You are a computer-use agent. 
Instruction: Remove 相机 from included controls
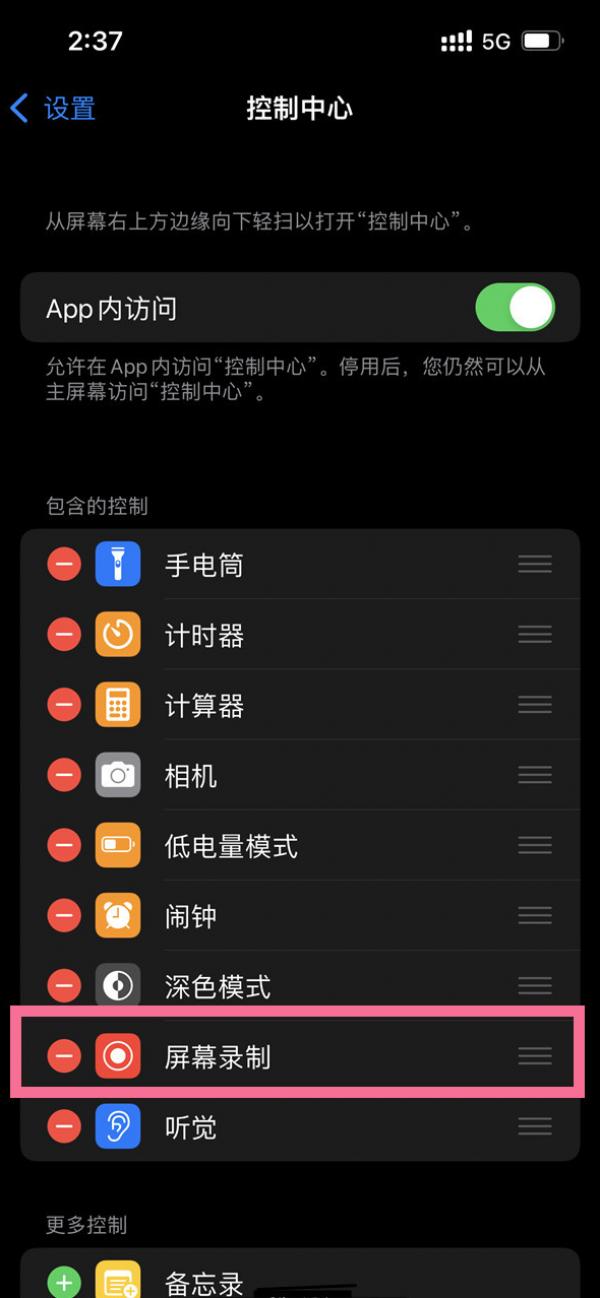pyautogui.click(x=64, y=776)
